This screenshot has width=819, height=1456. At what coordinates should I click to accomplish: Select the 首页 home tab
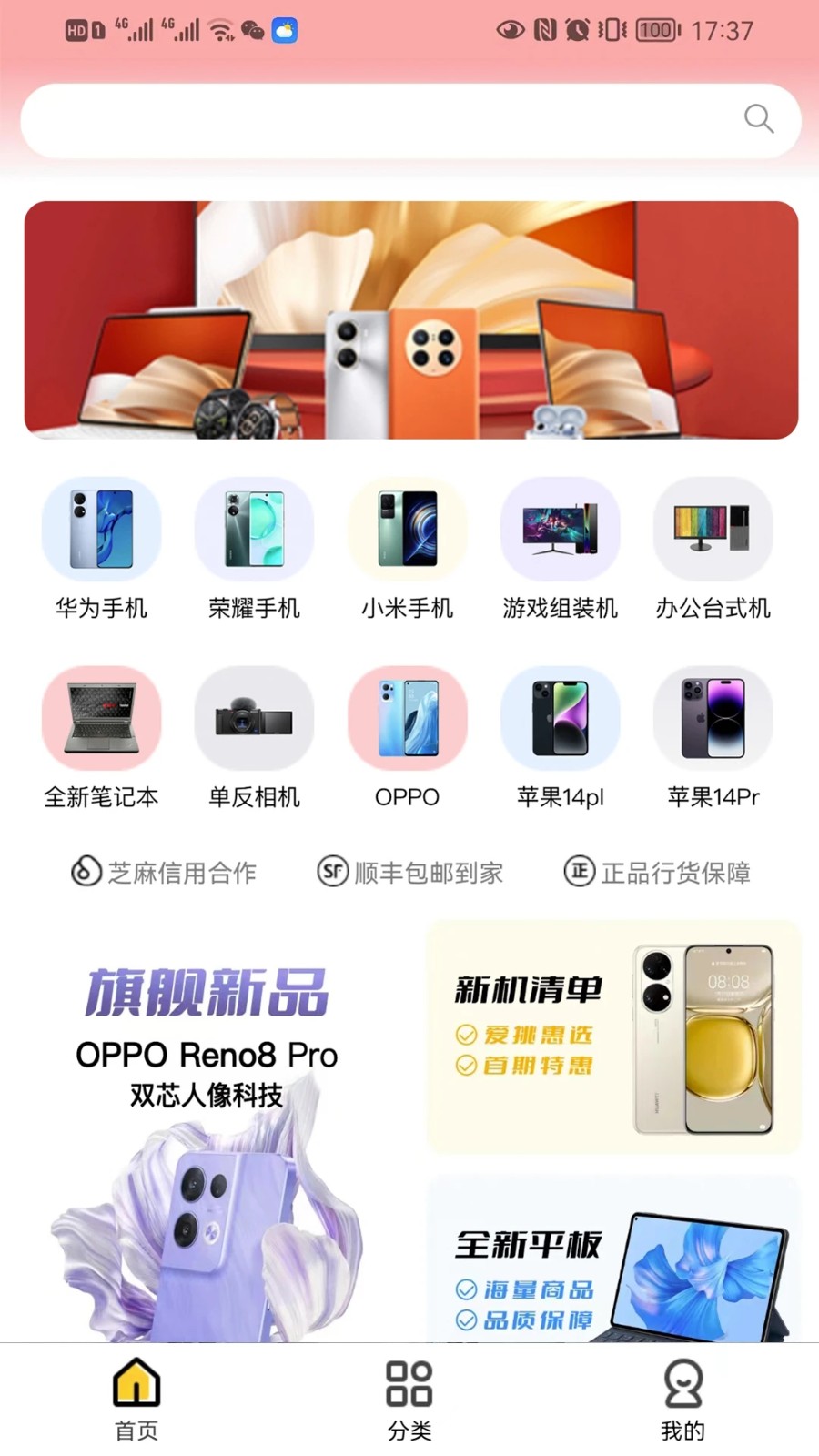click(x=135, y=1397)
